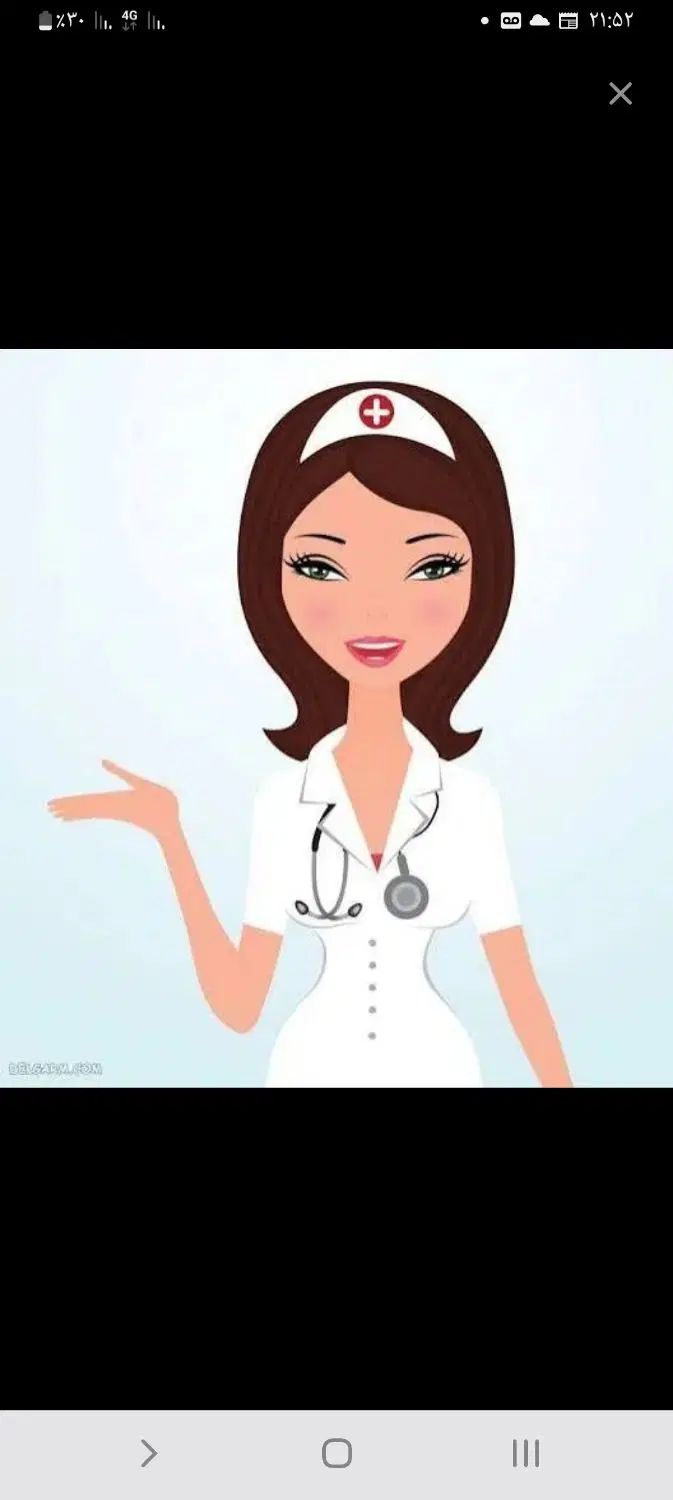673x1500 pixels.
Task: Open the recent apps view
Action: [526, 1453]
